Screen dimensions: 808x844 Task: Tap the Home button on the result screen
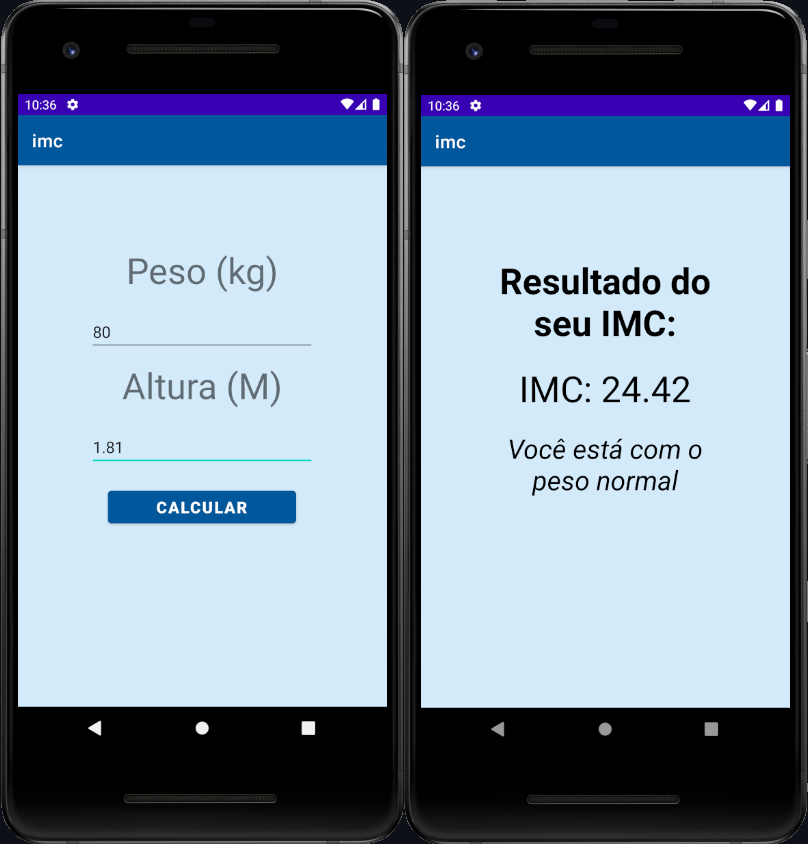(605, 728)
